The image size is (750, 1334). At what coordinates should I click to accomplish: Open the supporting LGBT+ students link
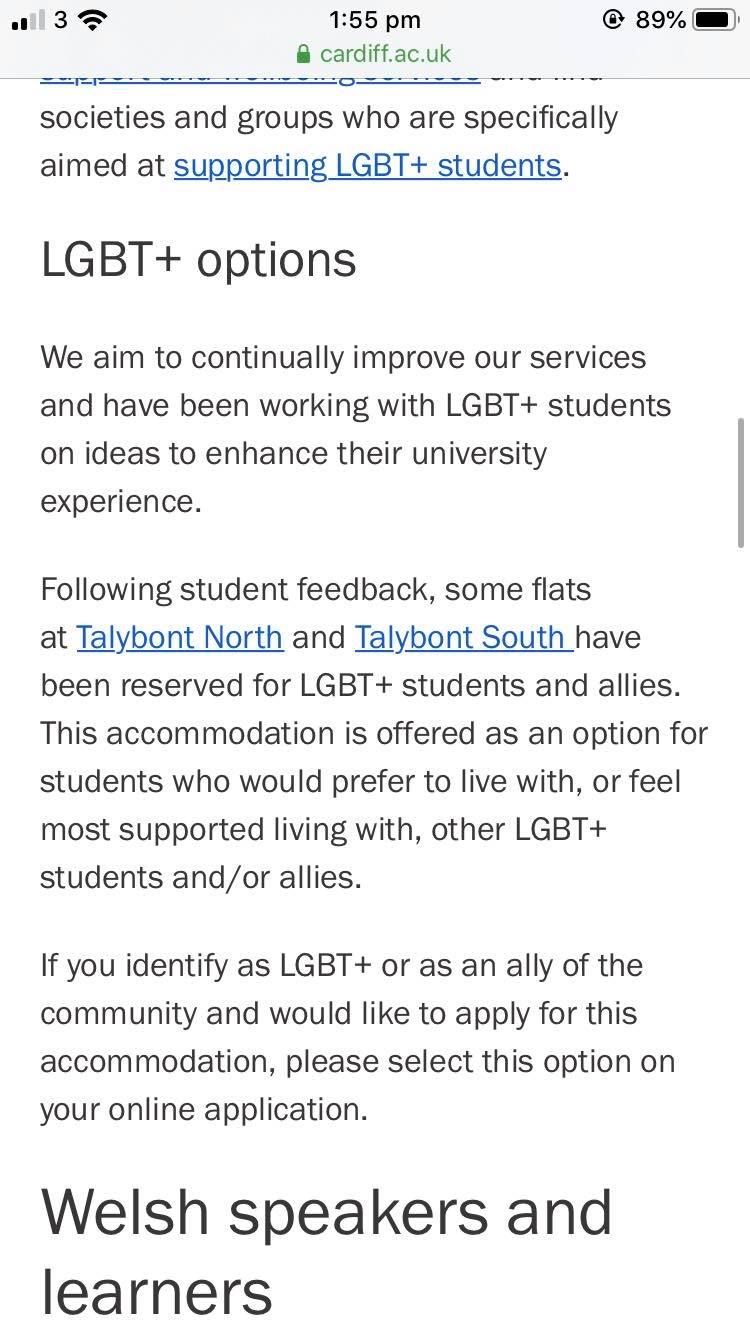(x=367, y=165)
